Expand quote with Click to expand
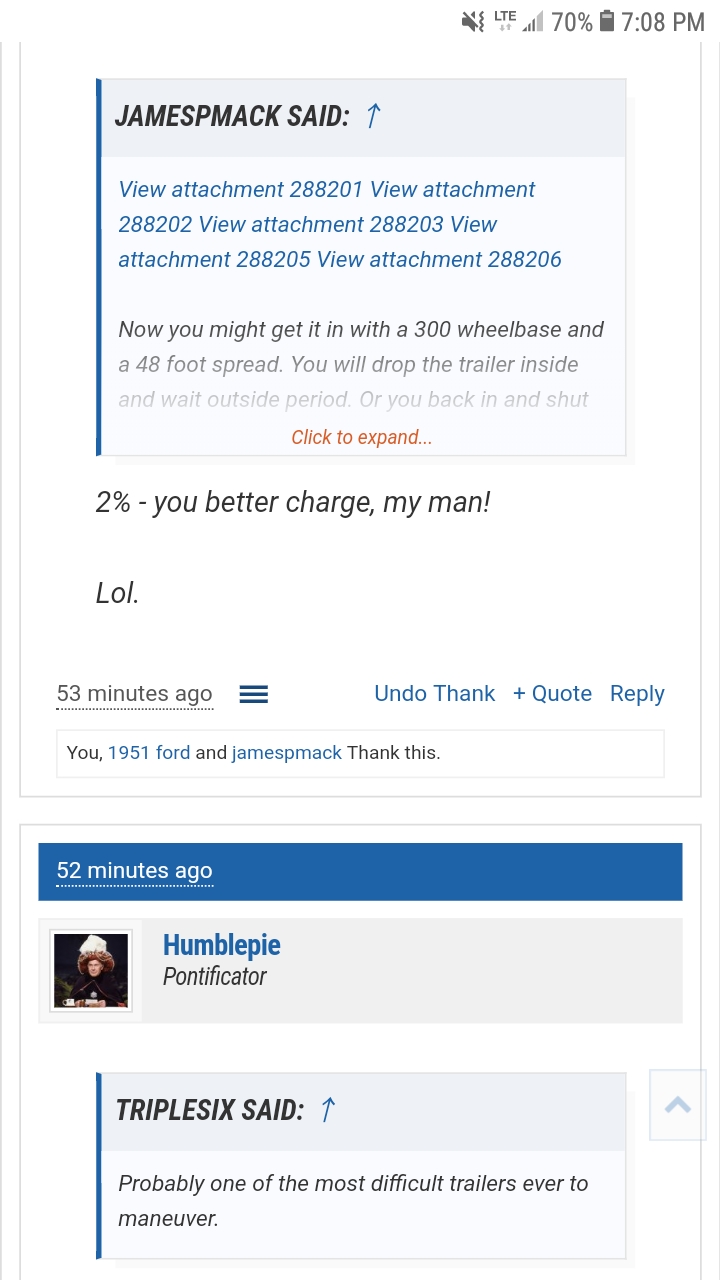 [x=361, y=438]
